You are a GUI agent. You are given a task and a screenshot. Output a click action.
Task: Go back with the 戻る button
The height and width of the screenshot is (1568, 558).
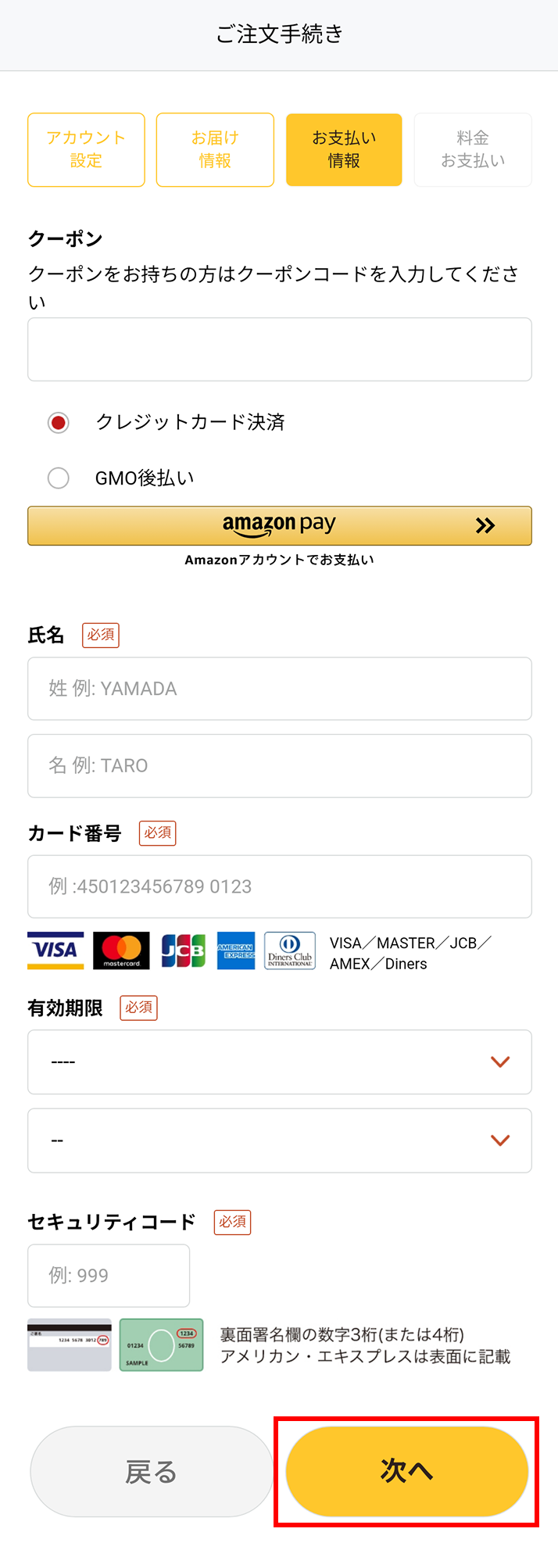point(152,1472)
